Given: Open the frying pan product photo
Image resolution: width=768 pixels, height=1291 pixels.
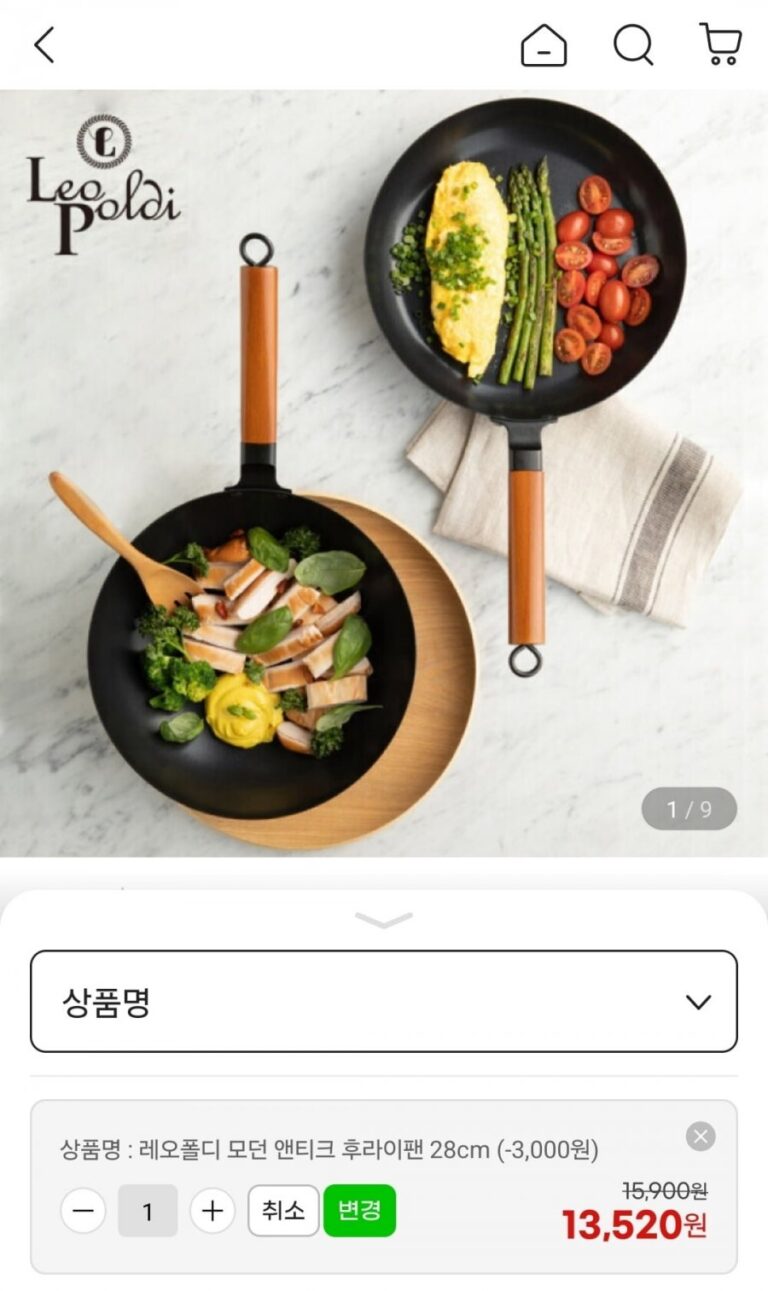Looking at the screenshot, I should [x=384, y=470].
